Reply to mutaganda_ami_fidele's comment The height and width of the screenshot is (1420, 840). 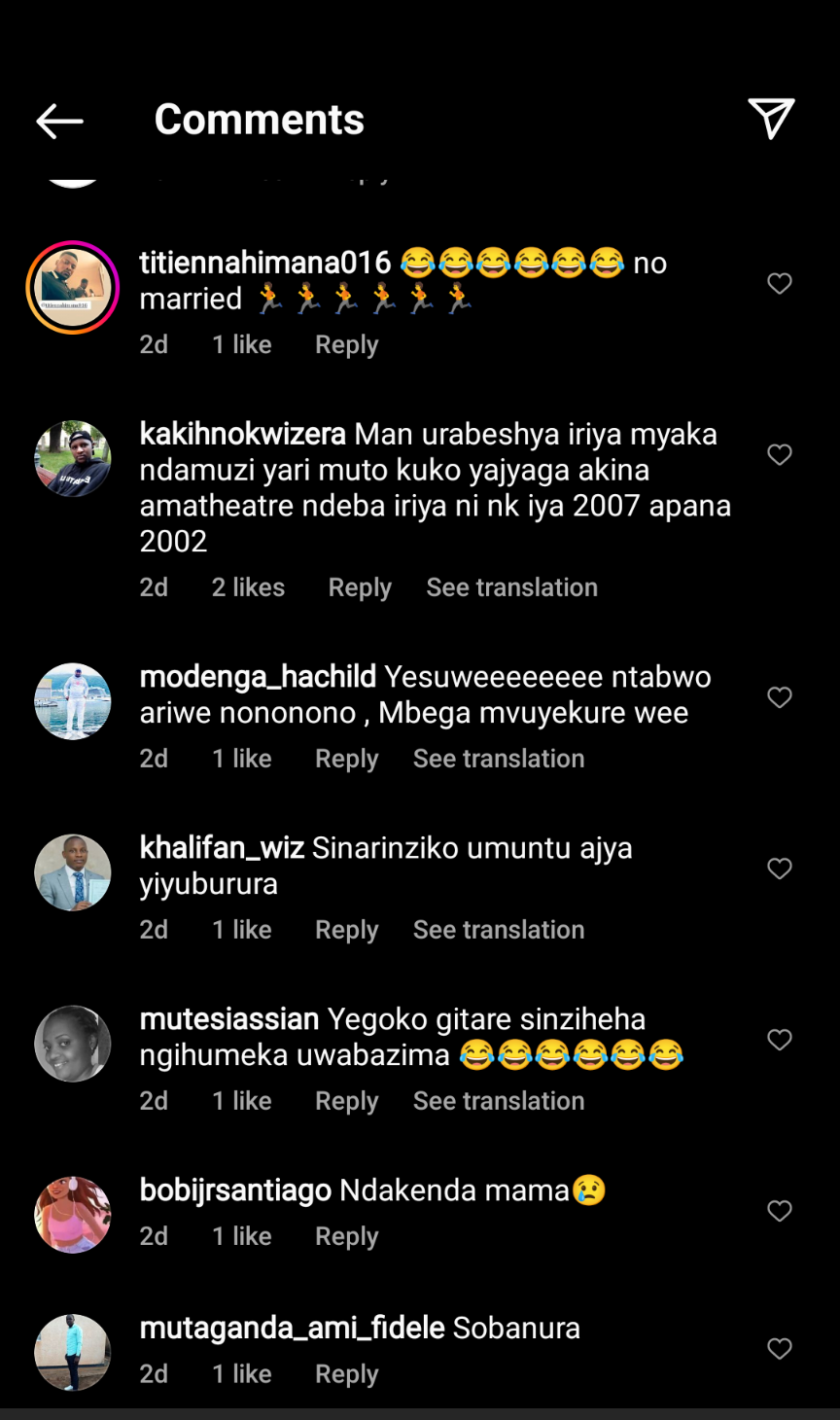click(x=346, y=1374)
